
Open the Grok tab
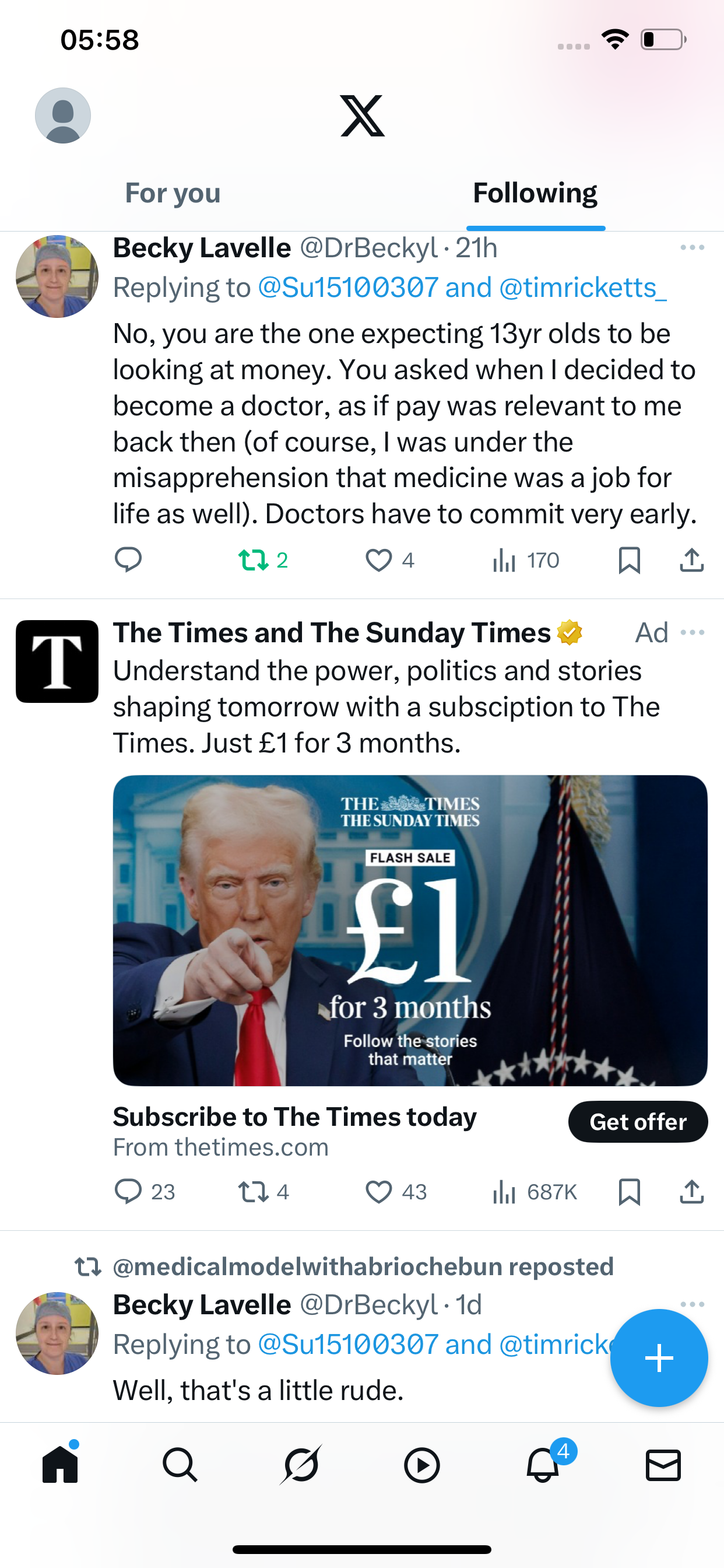[x=301, y=1465]
